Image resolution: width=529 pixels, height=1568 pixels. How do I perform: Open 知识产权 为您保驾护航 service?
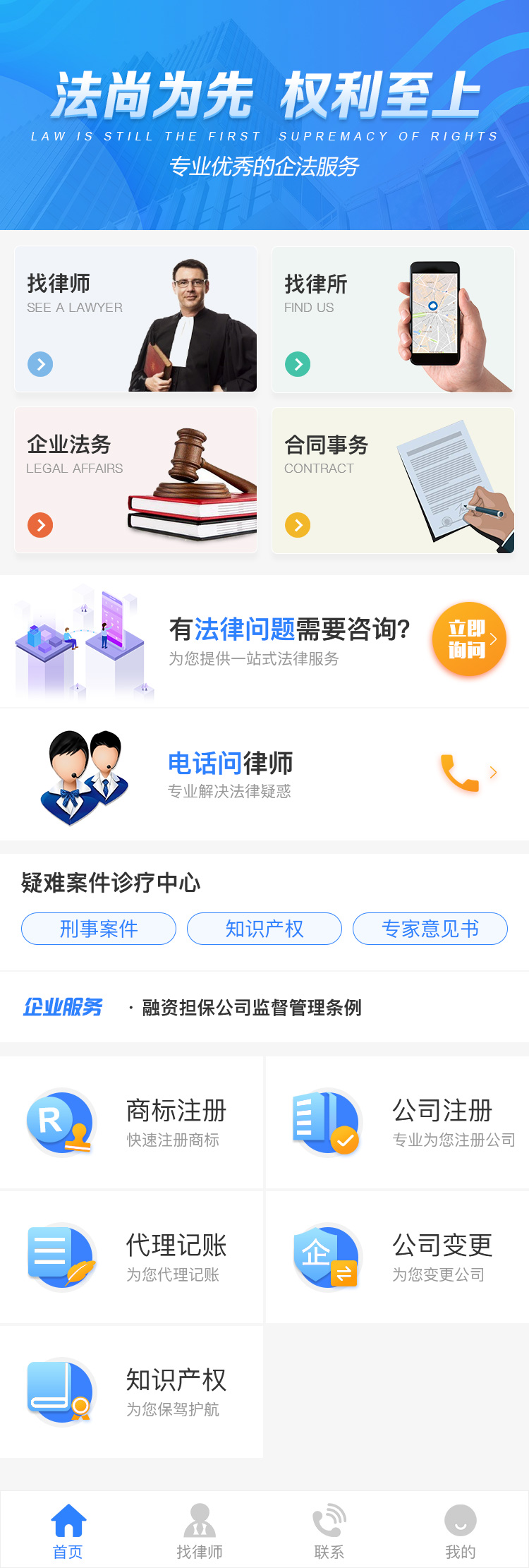tap(132, 1392)
